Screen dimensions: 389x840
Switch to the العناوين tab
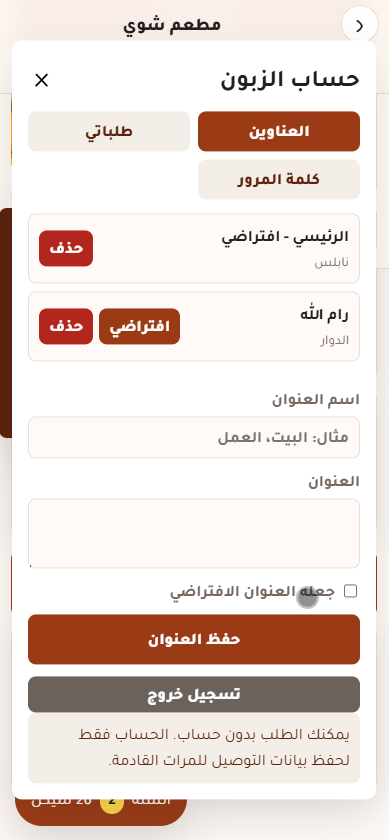click(x=279, y=131)
